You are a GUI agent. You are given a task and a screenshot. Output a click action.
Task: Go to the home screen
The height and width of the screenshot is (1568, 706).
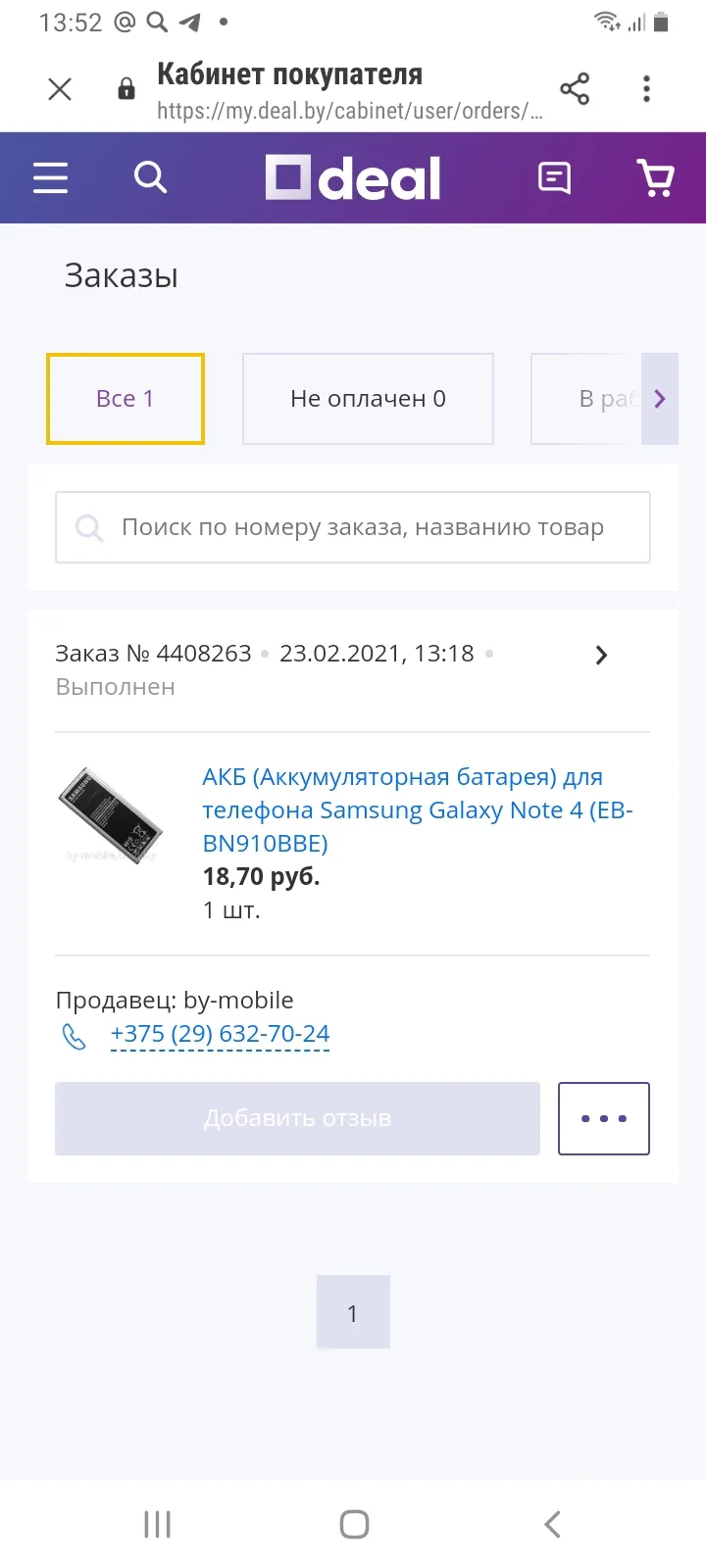point(354,1524)
